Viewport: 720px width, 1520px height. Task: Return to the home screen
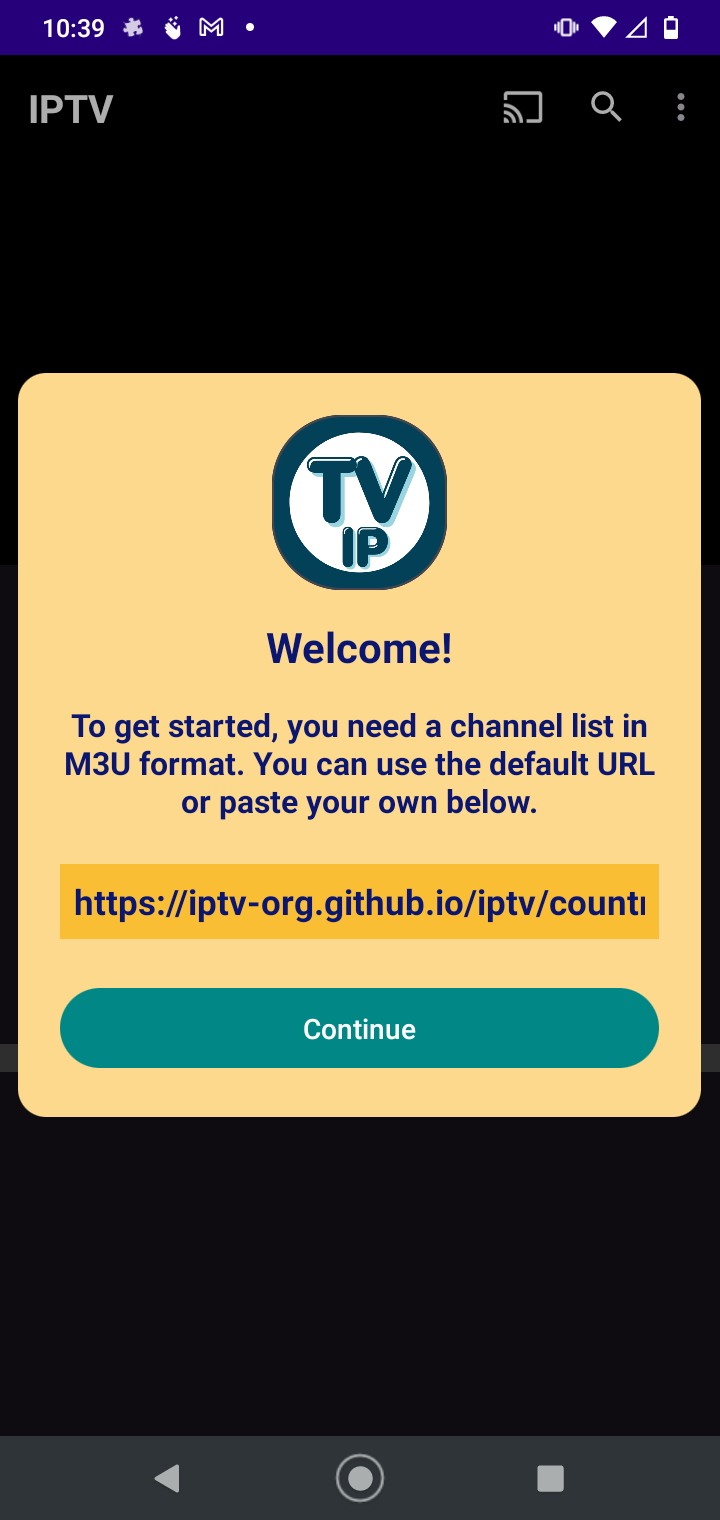[360, 1478]
